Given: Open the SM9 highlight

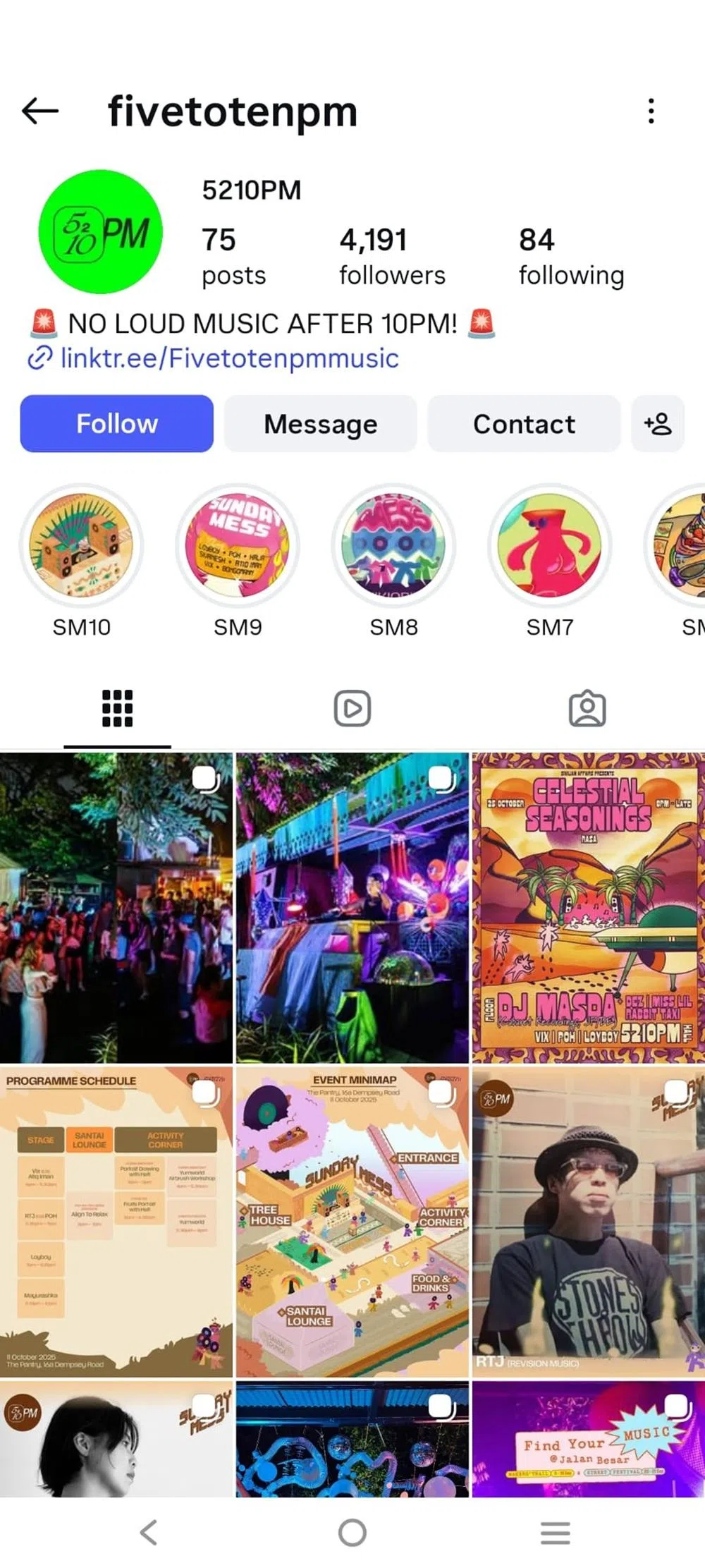Looking at the screenshot, I should (238, 545).
